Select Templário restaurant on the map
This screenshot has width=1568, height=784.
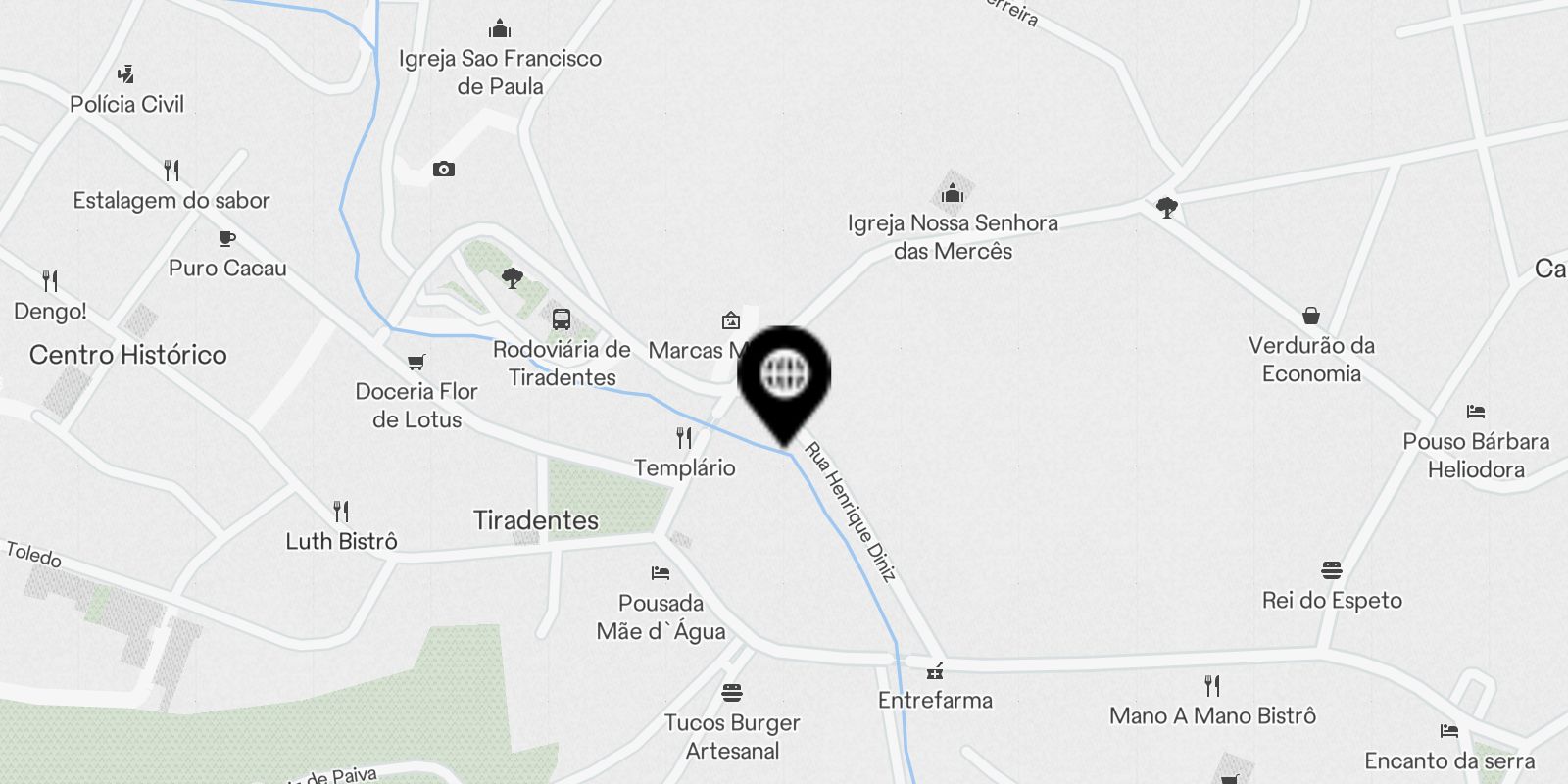pos(684,438)
